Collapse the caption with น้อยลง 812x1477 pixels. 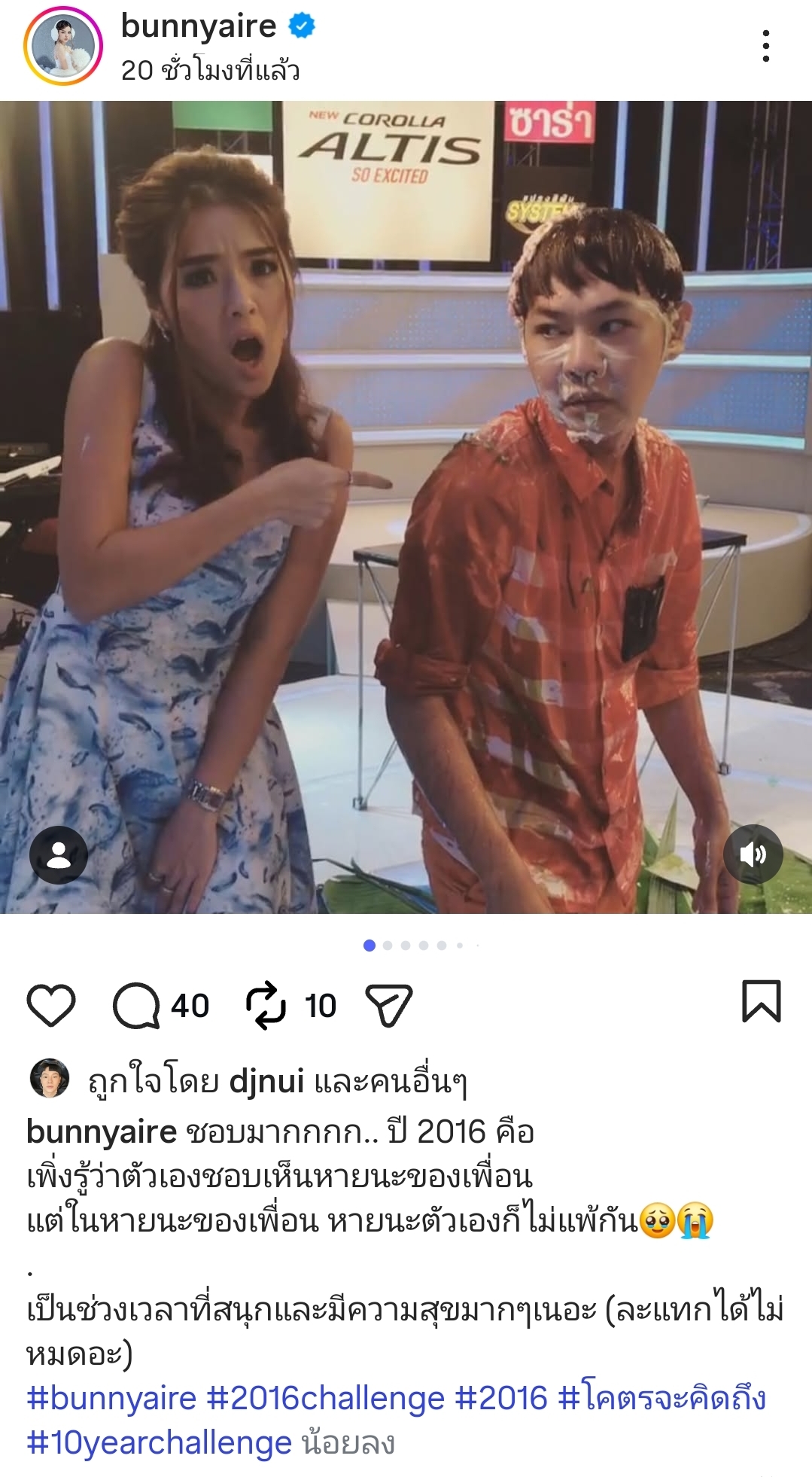coord(348,1443)
